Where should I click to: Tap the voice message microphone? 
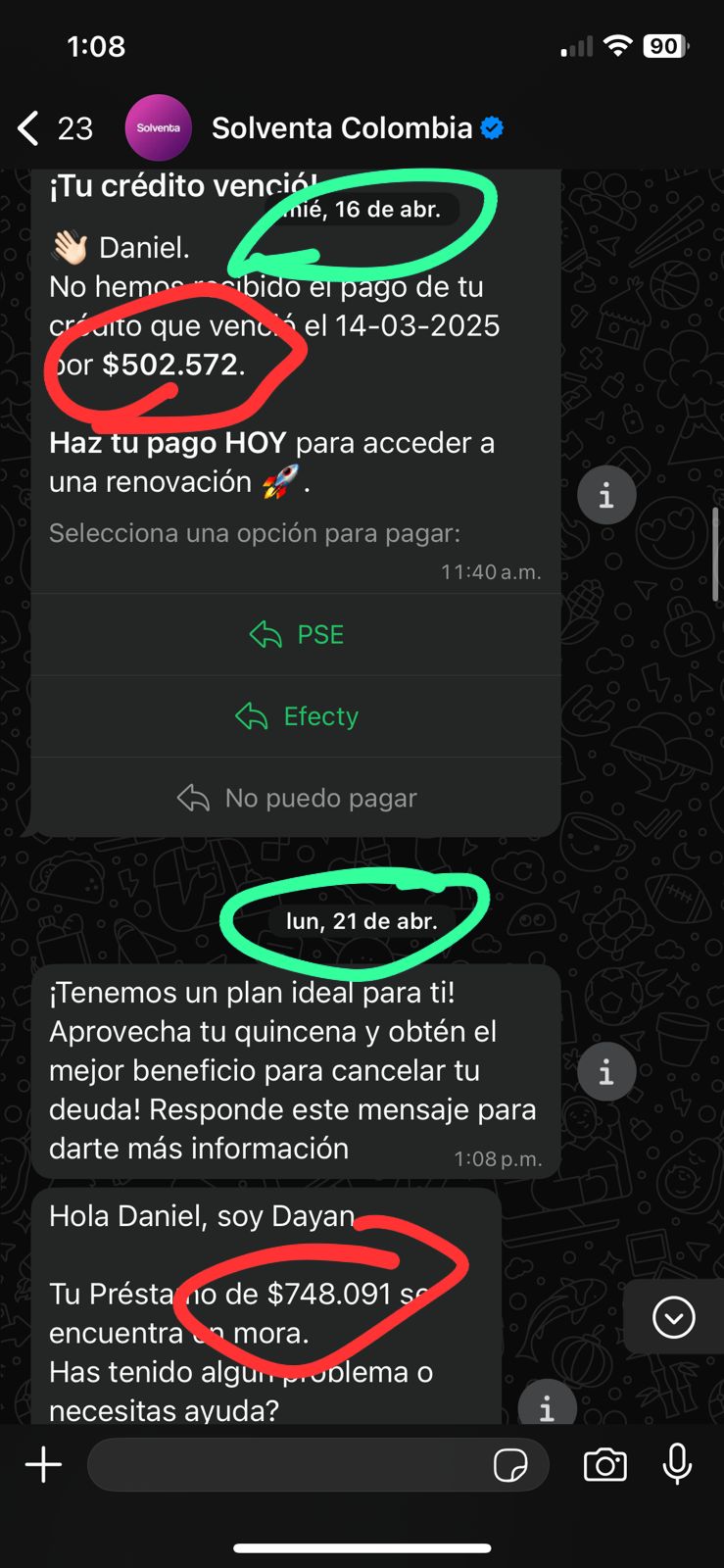coord(677,1465)
